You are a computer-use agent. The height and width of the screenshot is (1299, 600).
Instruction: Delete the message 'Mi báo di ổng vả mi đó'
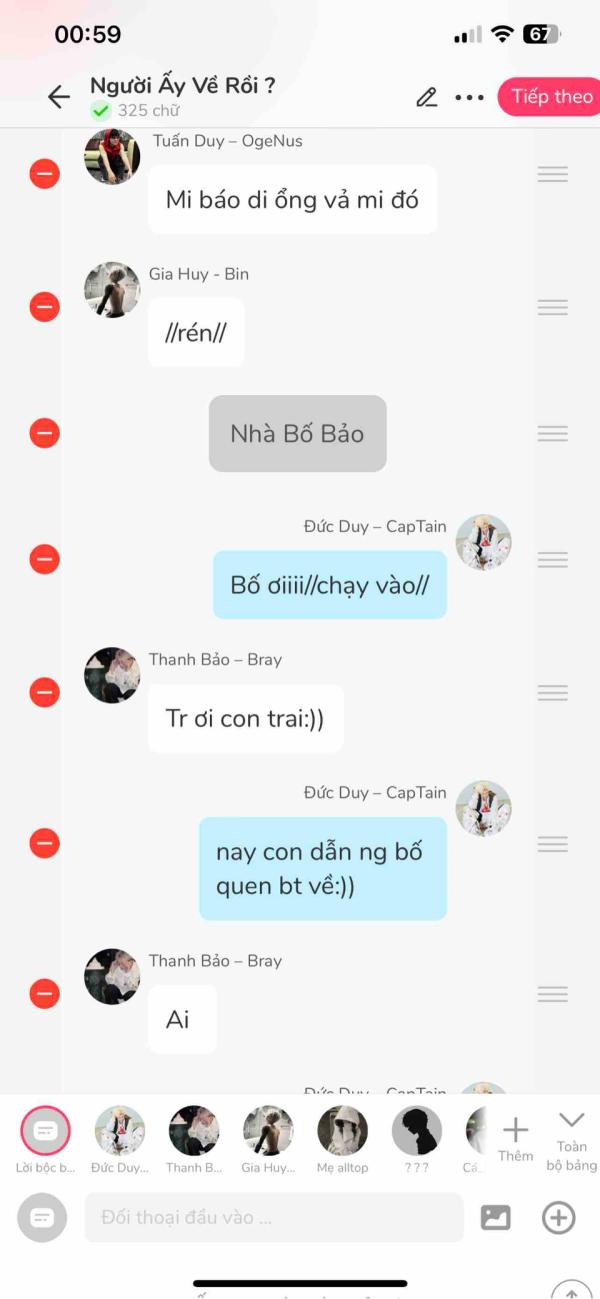[x=44, y=174]
